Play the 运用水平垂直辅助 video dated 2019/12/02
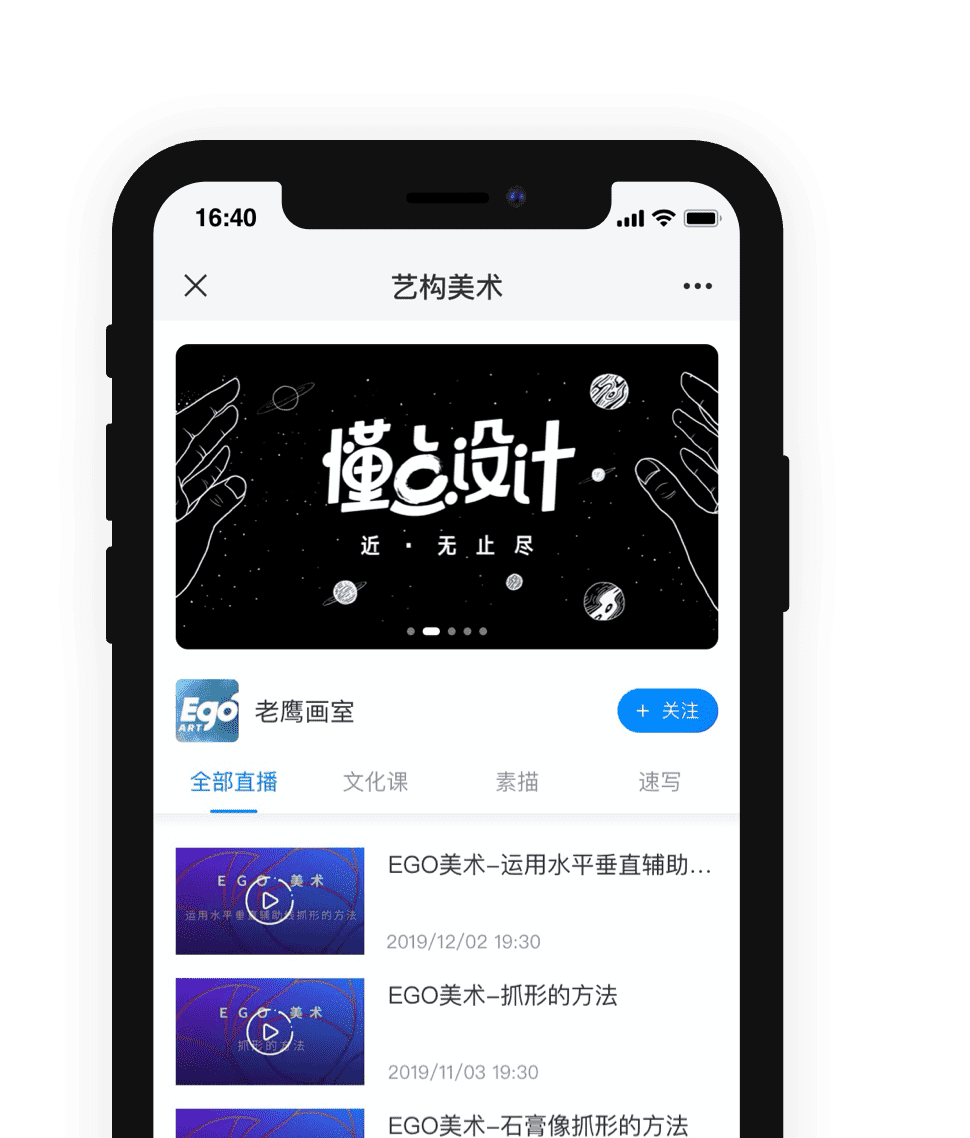970x1138 pixels. [x=269, y=901]
